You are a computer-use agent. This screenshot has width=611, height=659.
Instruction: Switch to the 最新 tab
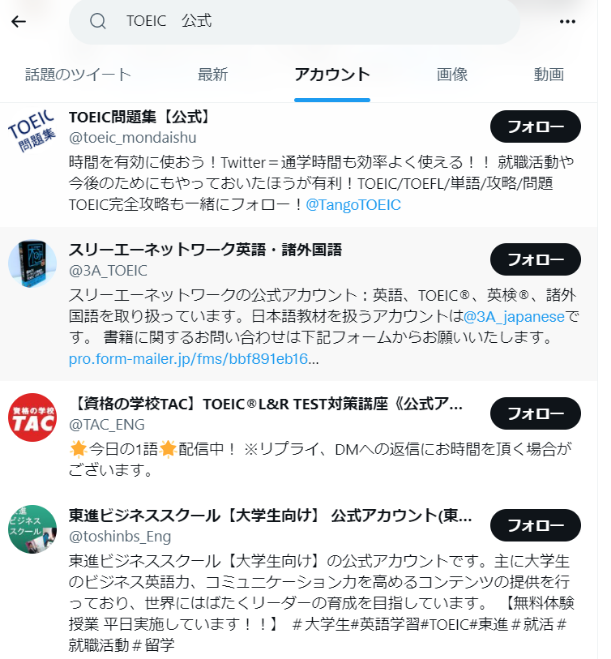(212, 74)
